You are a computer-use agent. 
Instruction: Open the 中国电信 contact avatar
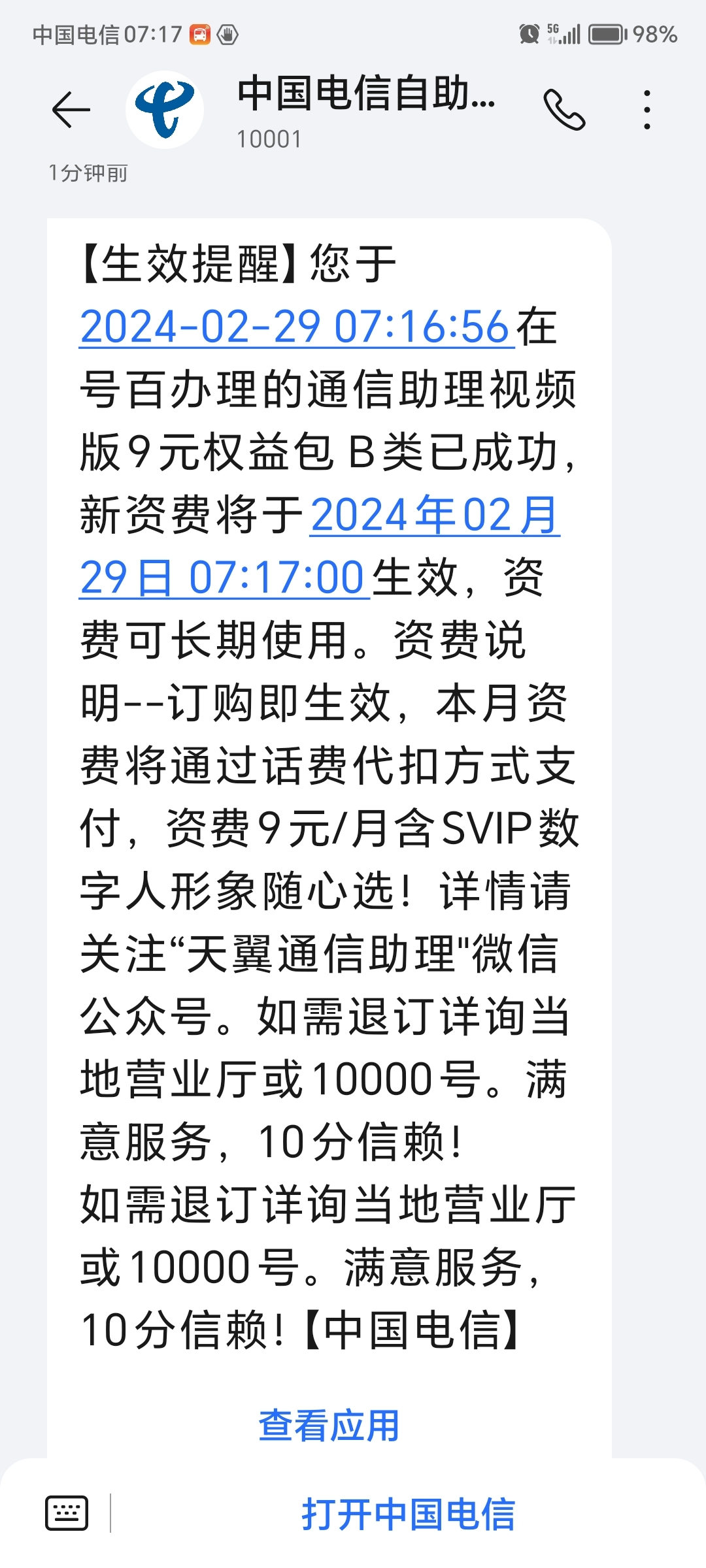pos(165,110)
